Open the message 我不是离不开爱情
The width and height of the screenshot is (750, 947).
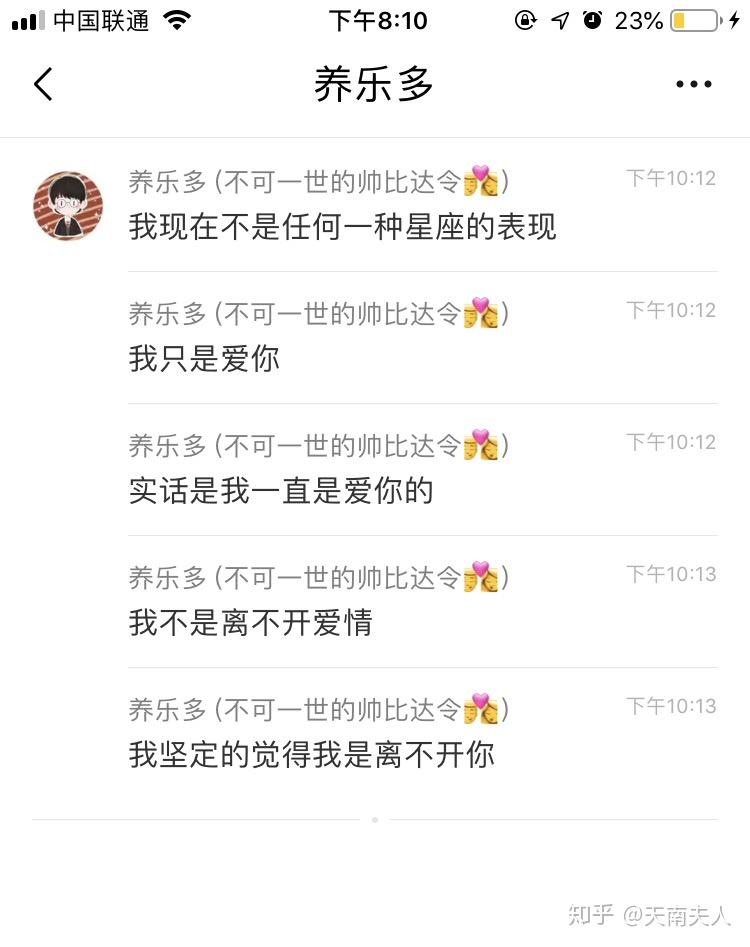(x=250, y=623)
